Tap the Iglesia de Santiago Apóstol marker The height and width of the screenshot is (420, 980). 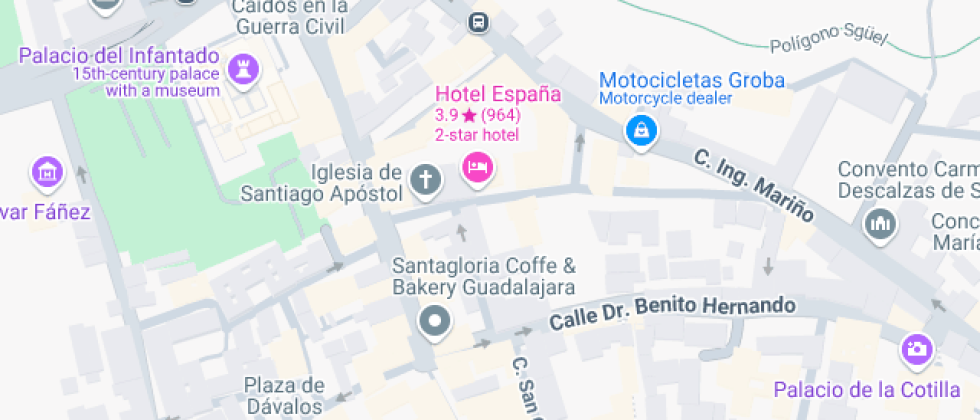click(426, 181)
